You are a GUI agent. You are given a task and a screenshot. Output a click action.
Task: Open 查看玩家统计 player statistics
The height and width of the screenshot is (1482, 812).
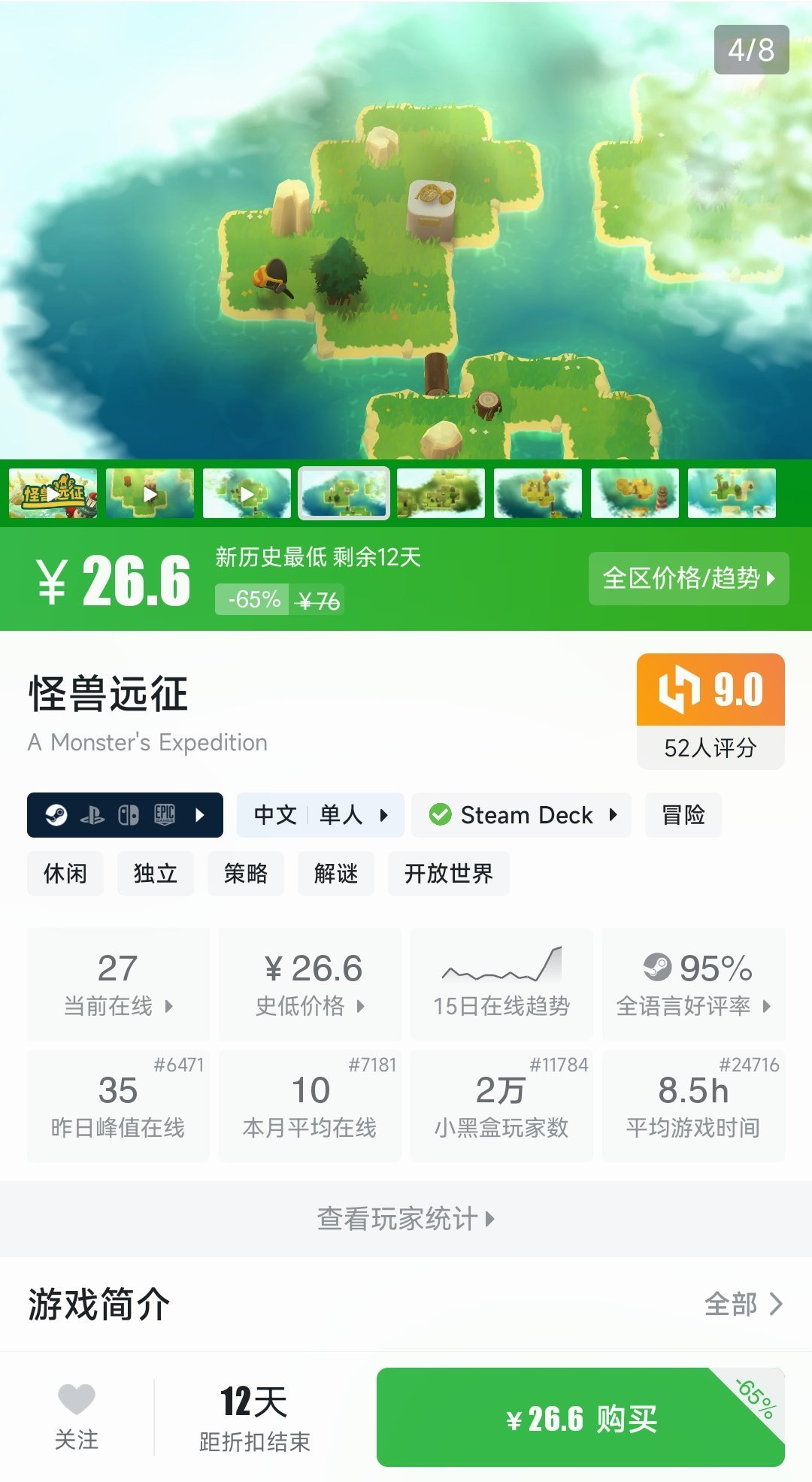pos(406,1219)
